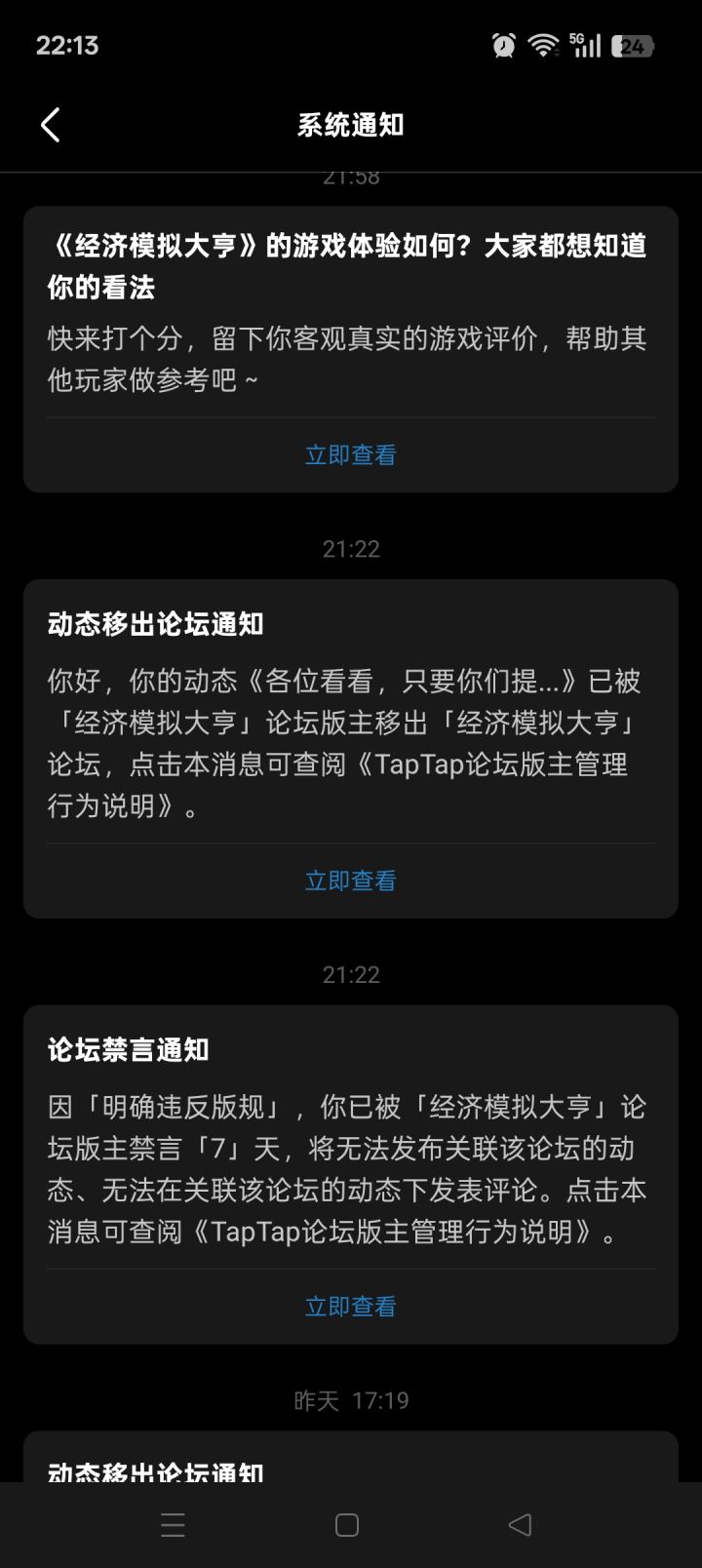702x1568 pixels.
Task: Tap the 21:58 timestamp label
Action: click(351, 176)
